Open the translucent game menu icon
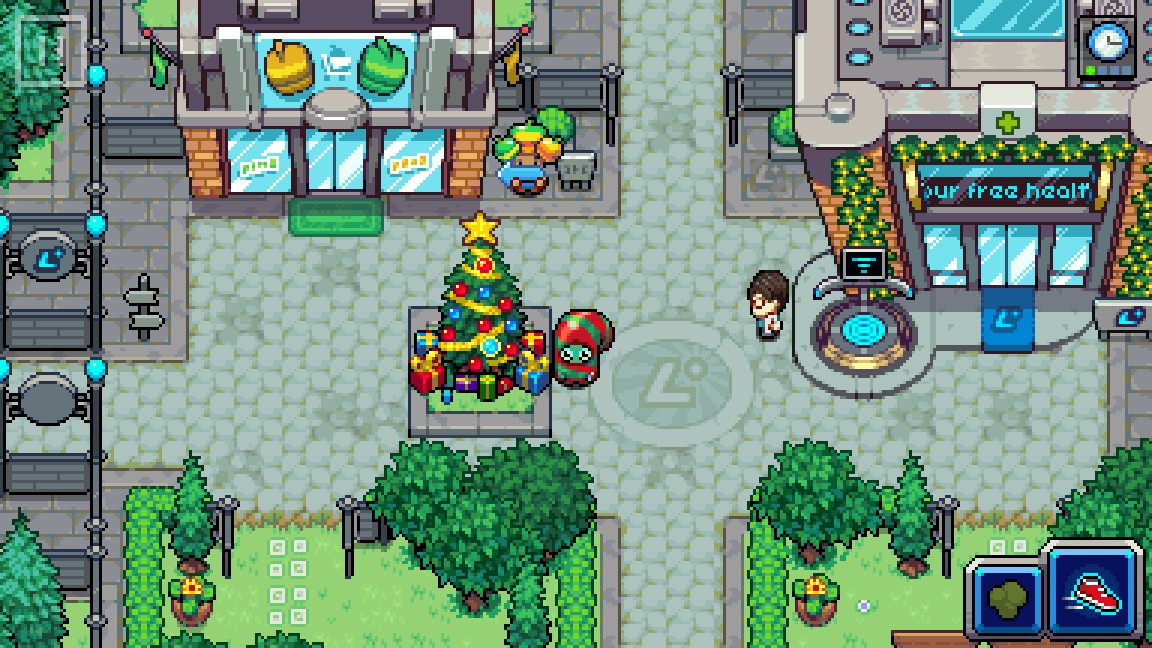The width and height of the screenshot is (1152, 648). tap(50, 48)
